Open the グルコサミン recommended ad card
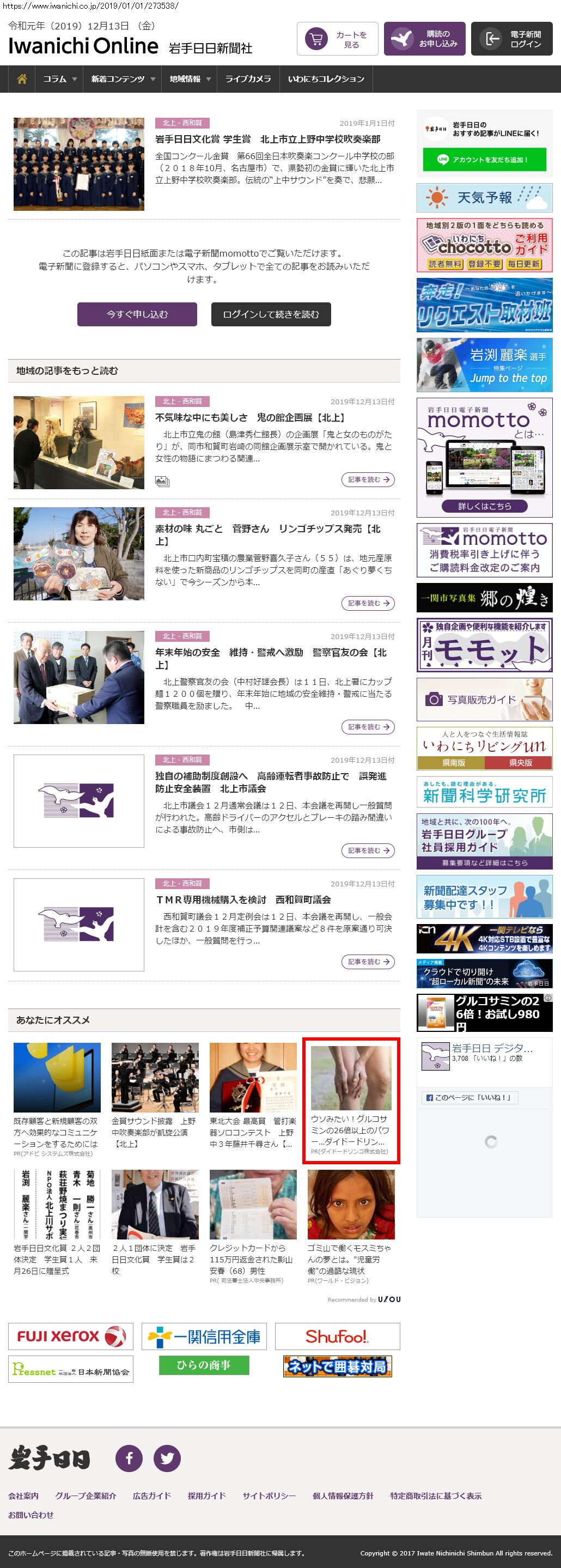This screenshot has width=561, height=1568. [351, 1100]
